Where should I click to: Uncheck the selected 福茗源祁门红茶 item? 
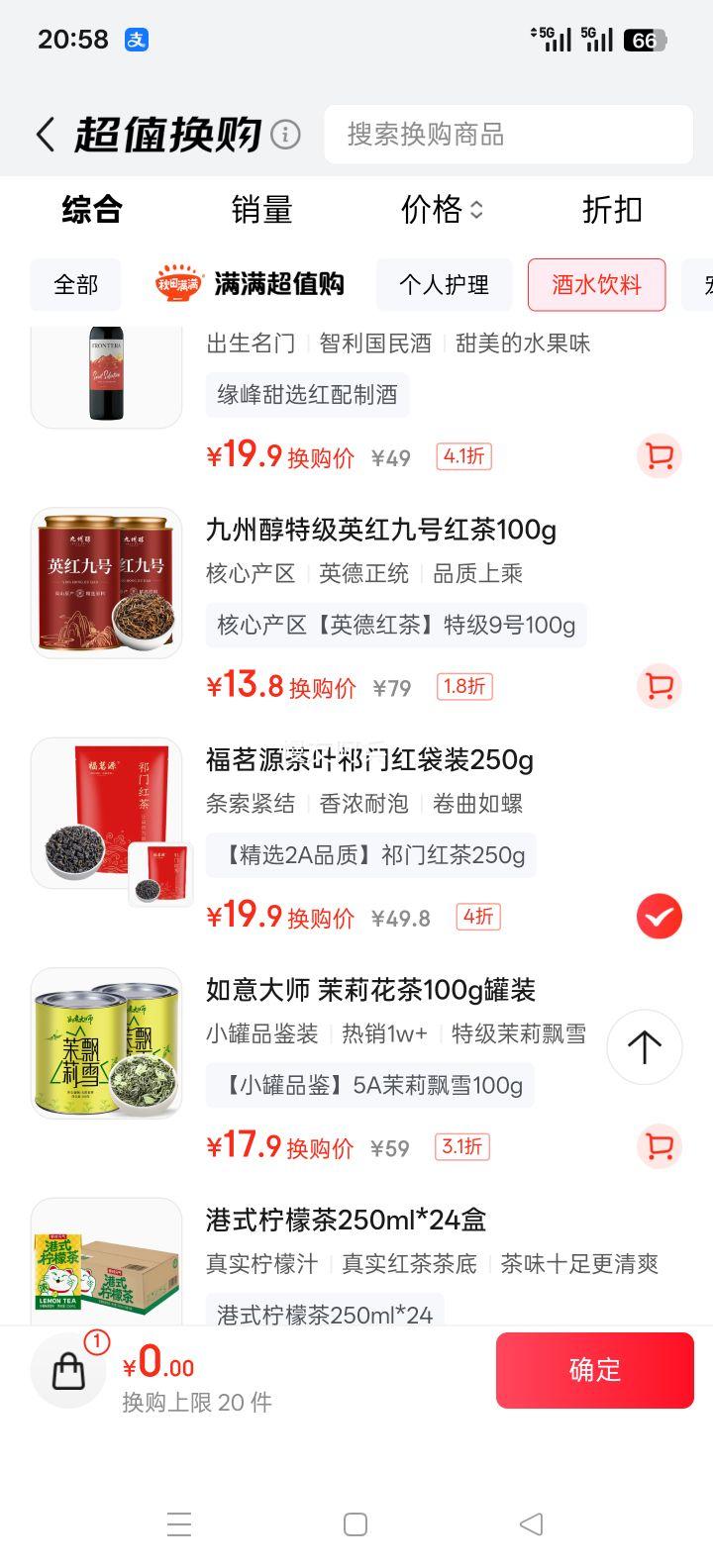pos(659,917)
